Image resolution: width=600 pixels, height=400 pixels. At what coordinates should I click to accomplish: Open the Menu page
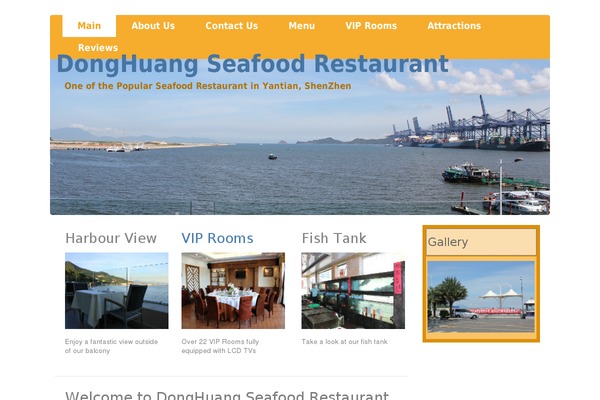301,26
